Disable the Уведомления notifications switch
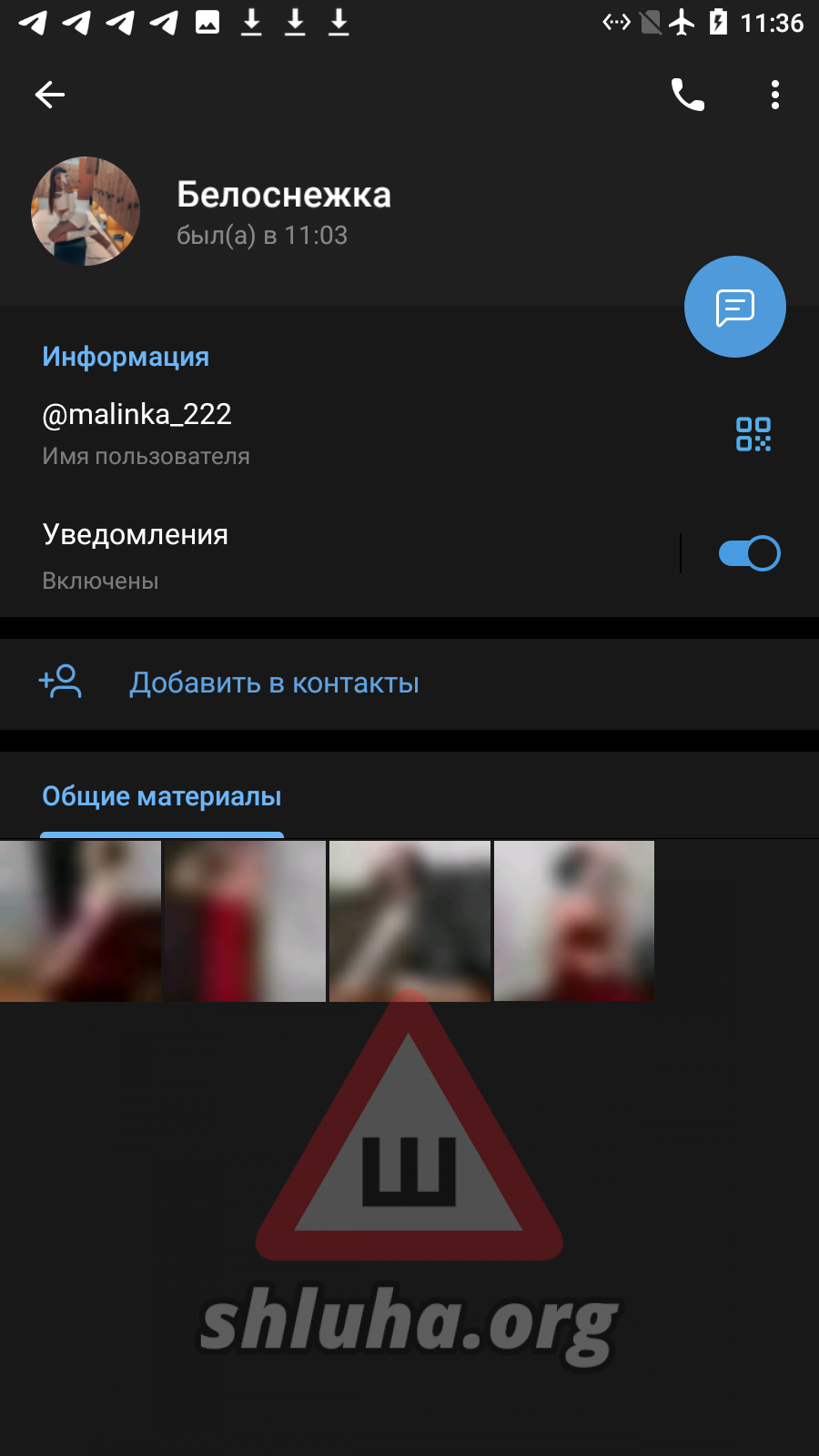The image size is (819, 1456). [749, 553]
